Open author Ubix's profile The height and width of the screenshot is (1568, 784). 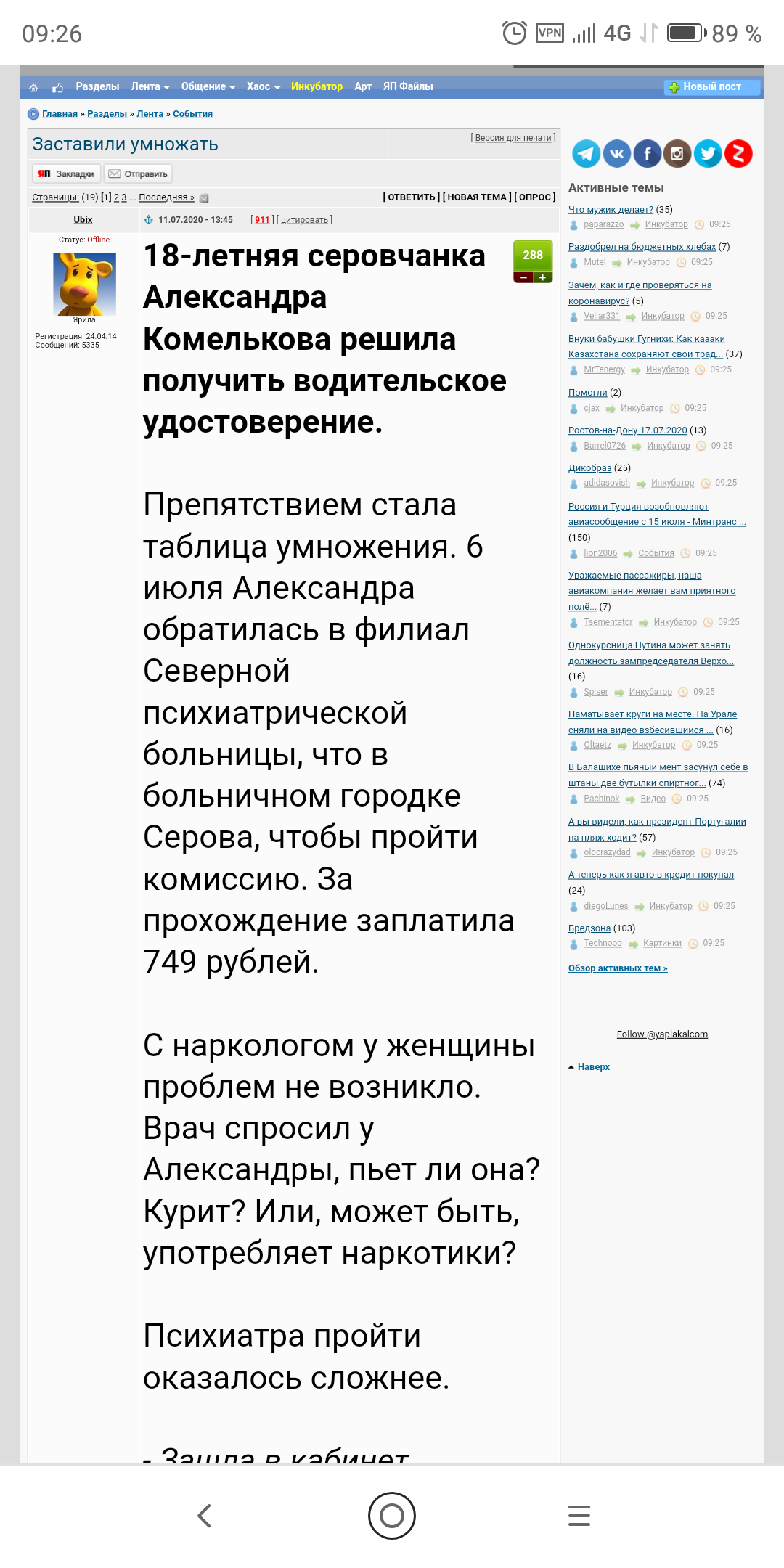(83, 220)
